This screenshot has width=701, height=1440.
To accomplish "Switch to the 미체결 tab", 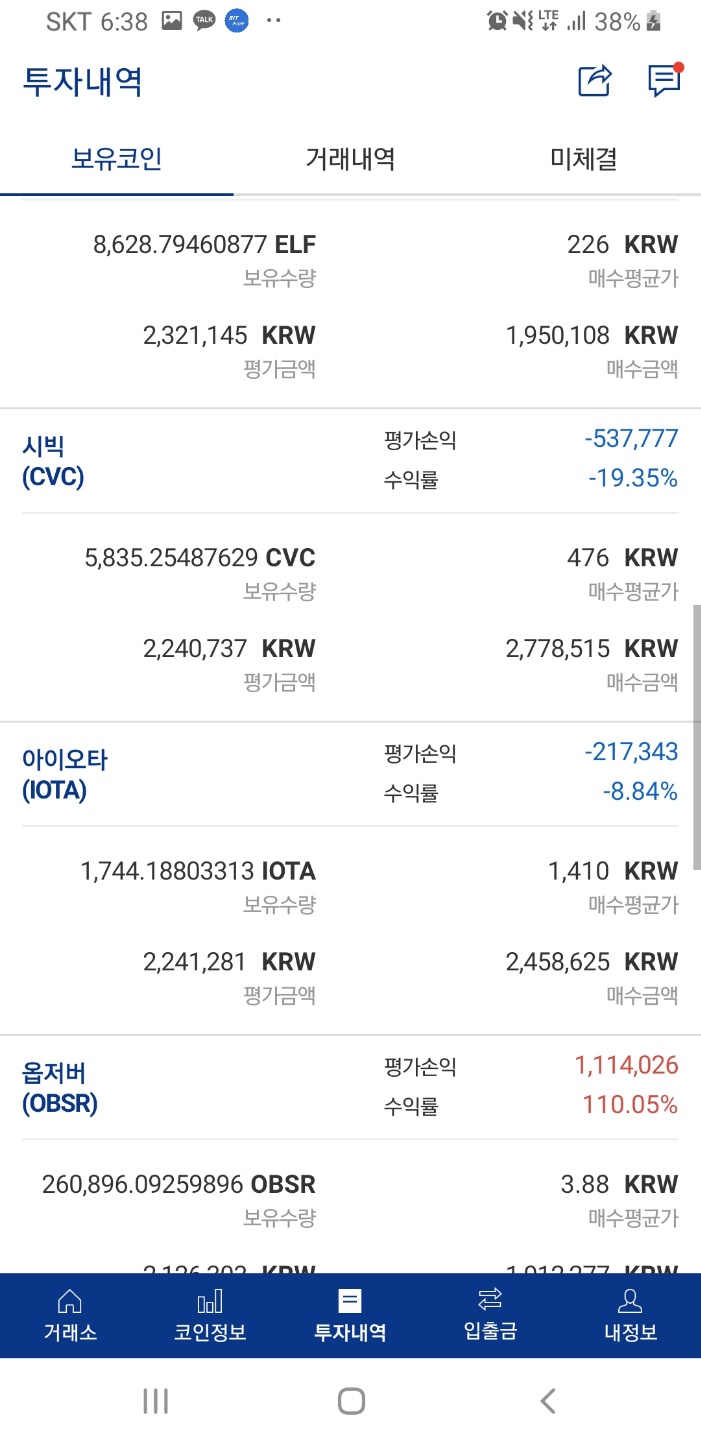I will (x=583, y=158).
